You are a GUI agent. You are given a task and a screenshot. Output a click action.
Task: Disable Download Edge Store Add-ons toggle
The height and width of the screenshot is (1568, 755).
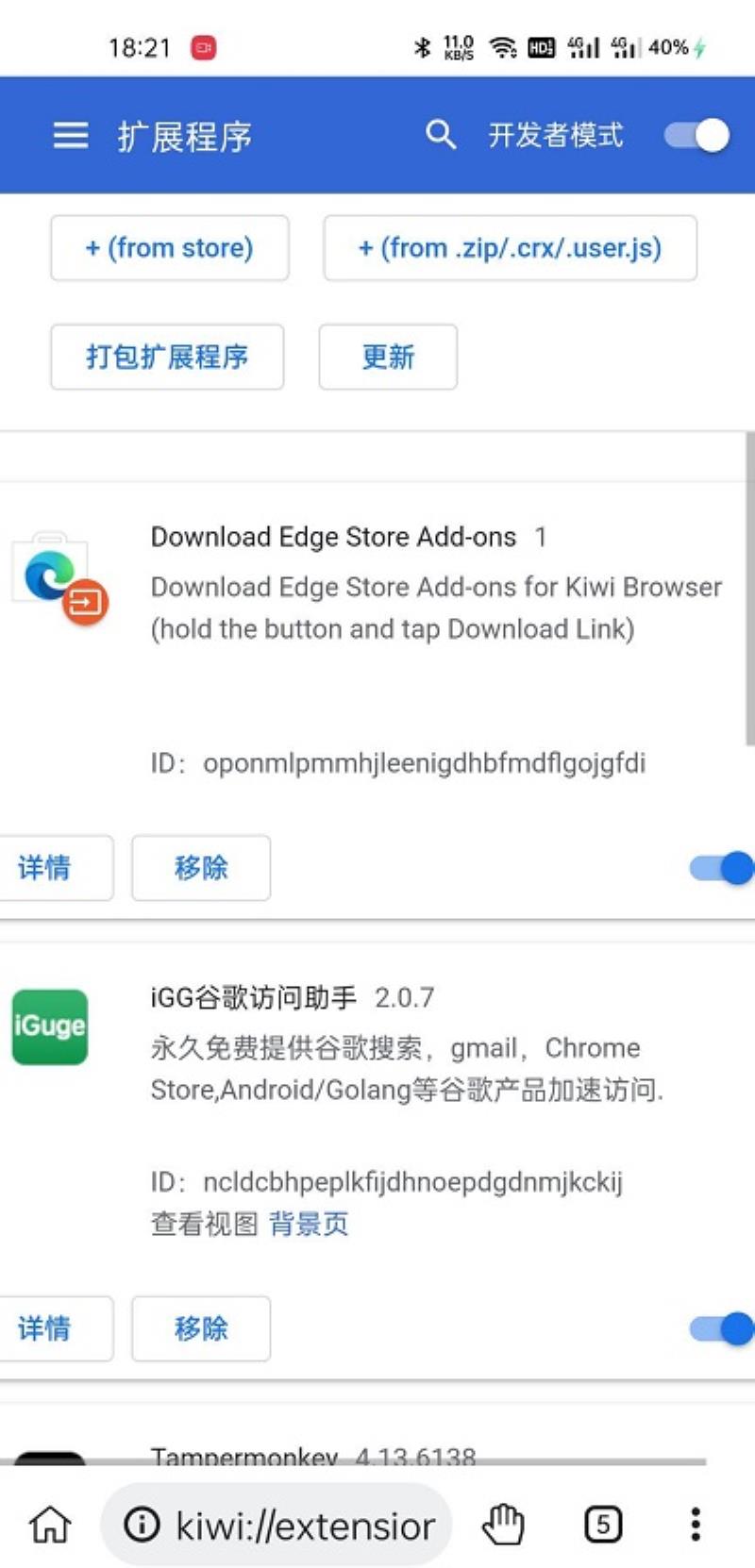[x=722, y=867]
